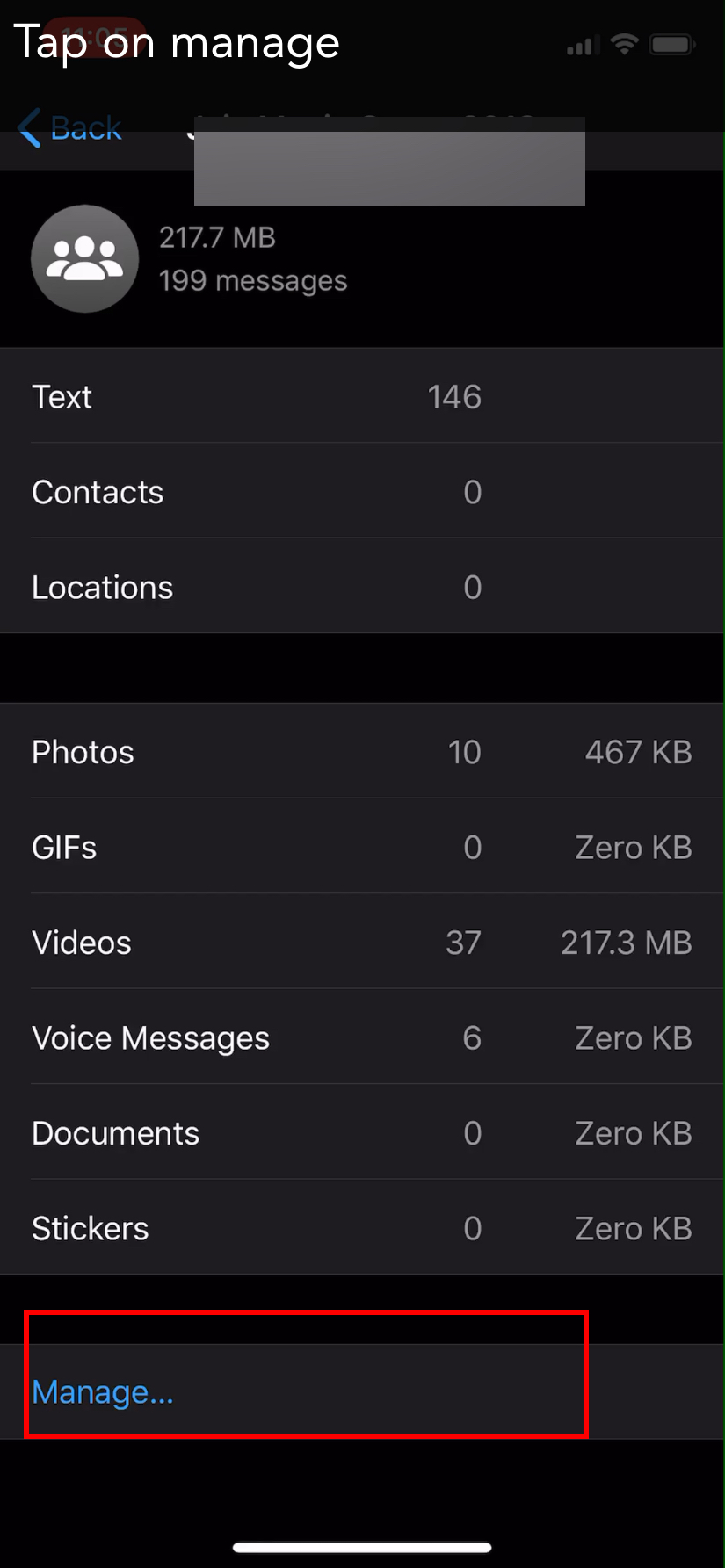Open the Voice Messages row
This screenshot has height=1568, width=725.
click(x=362, y=1037)
